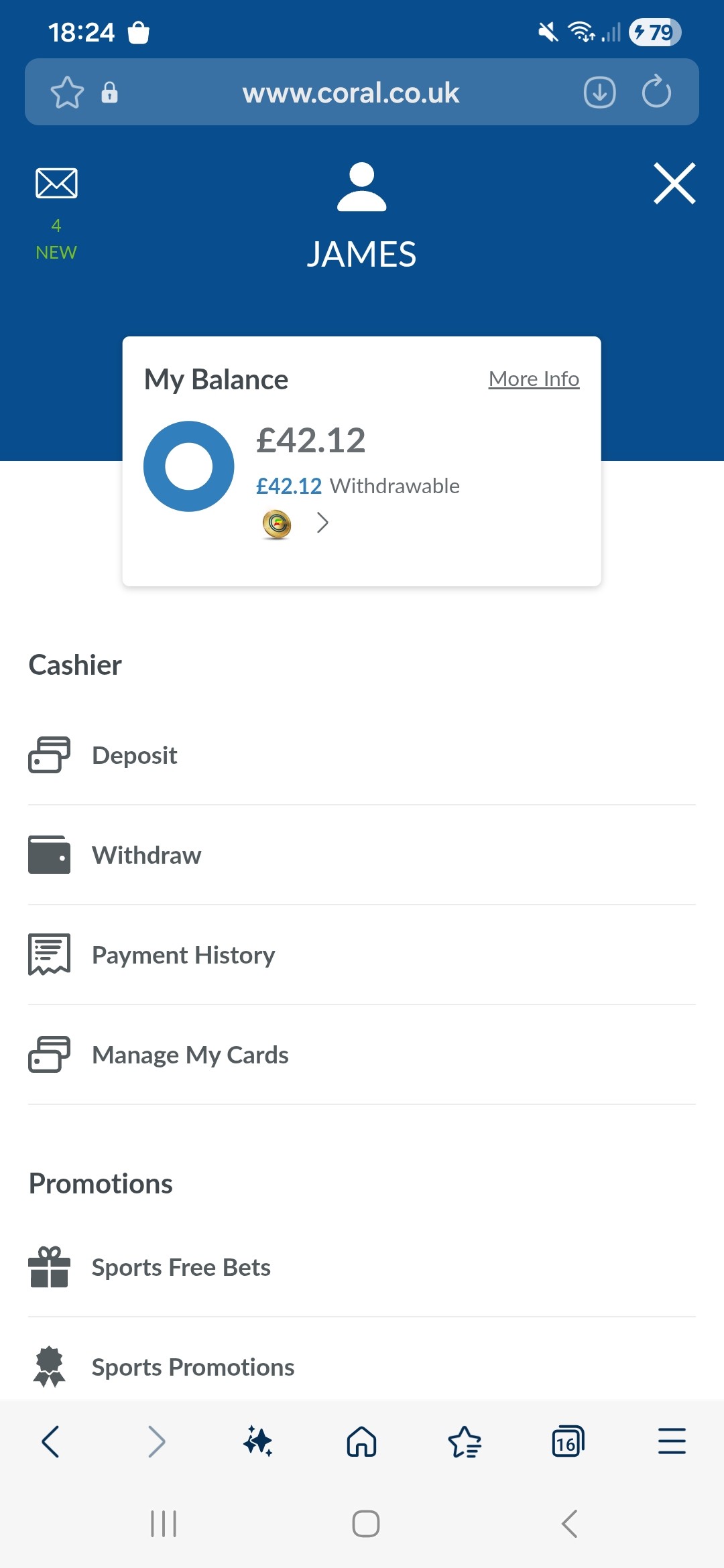Tap the address bar URL
Viewport: 724px width, 1568px height.
click(351, 92)
